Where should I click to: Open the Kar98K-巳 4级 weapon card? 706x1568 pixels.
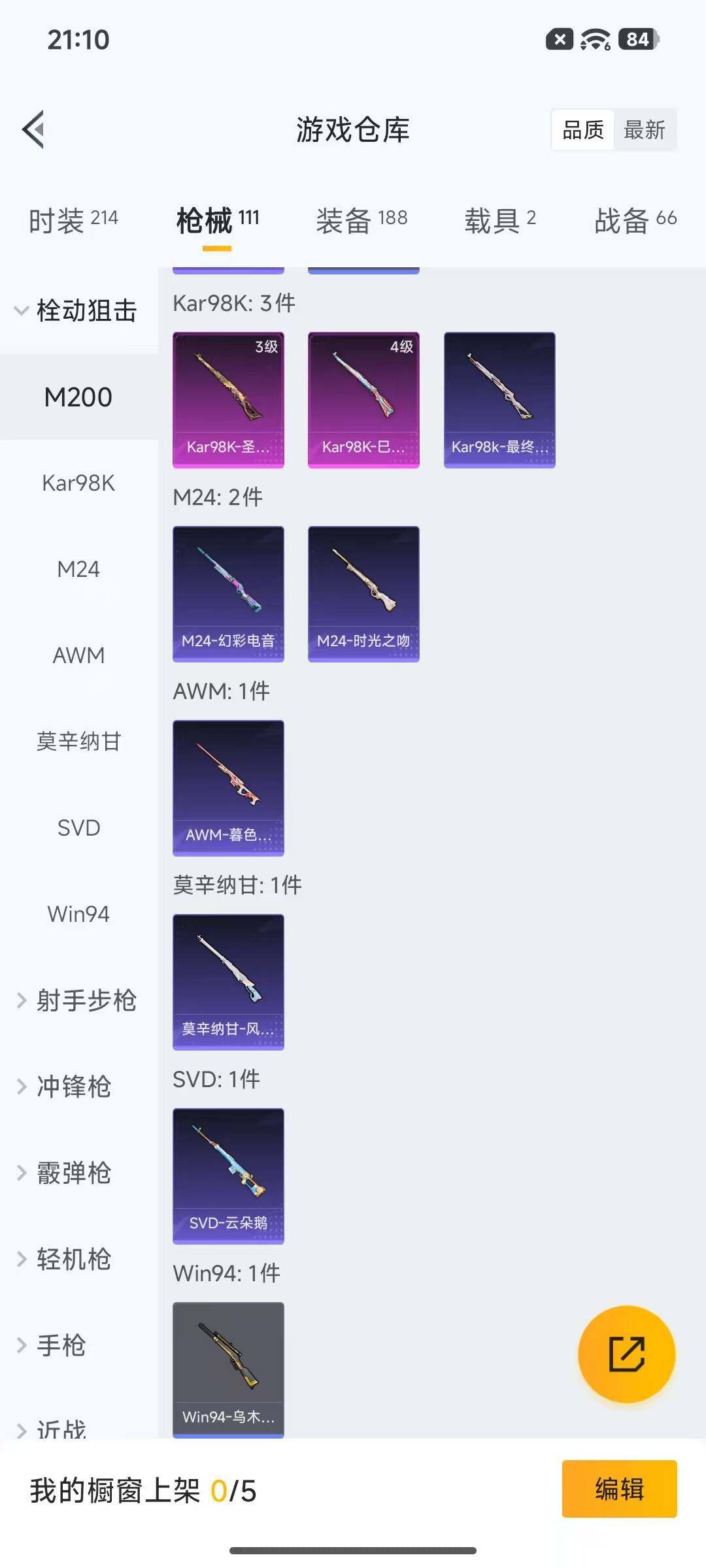(363, 399)
